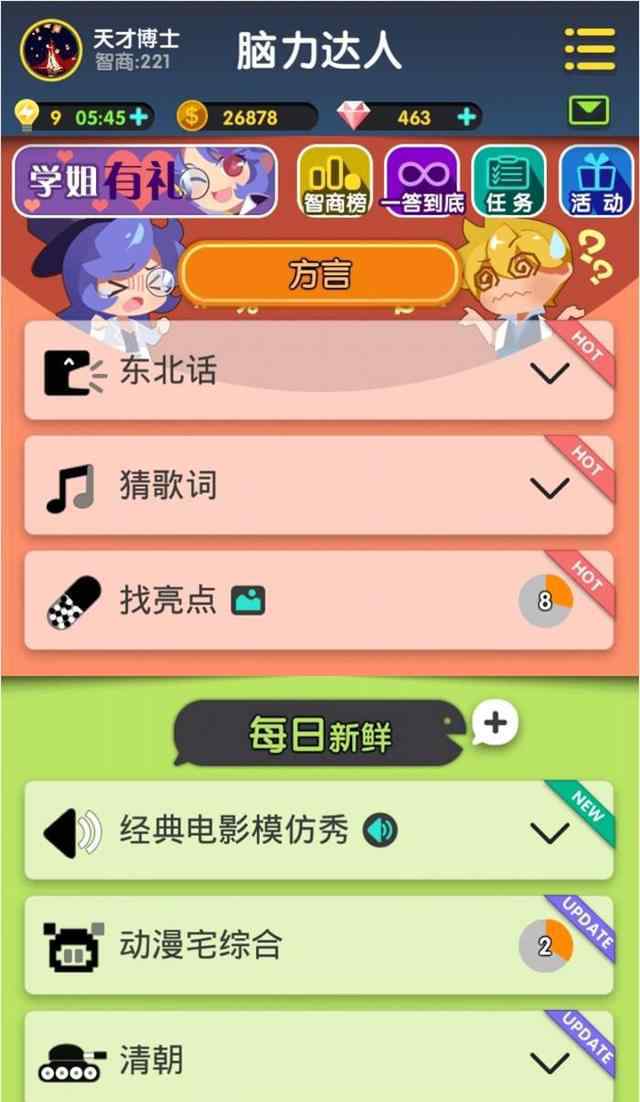The height and width of the screenshot is (1102, 640).
Task: Open the yellow hamburger menu
Action: (x=589, y=49)
